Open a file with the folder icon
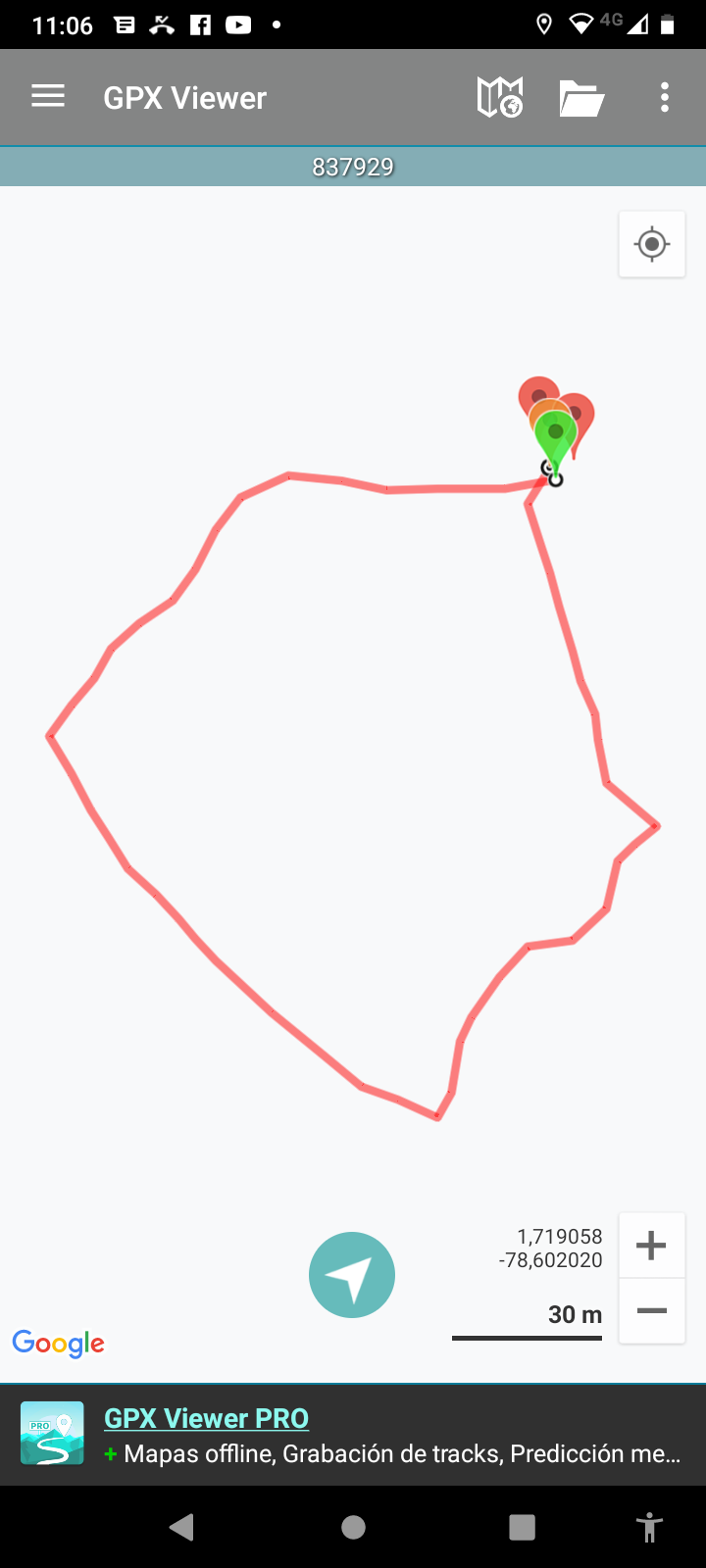The width and height of the screenshot is (706, 1568). (x=581, y=98)
